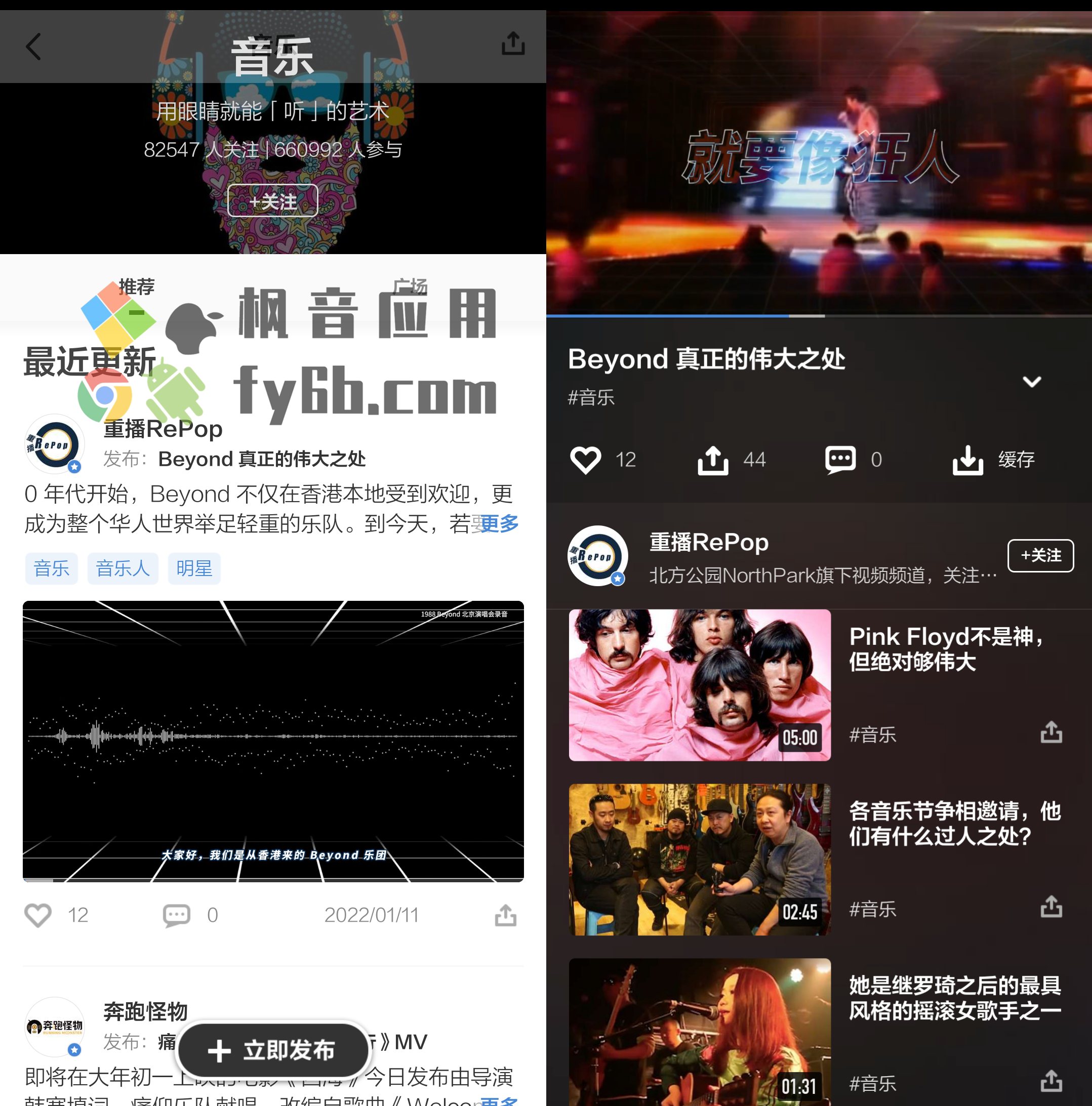Switch to the 推荐 tab
The height and width of the screenshot is (1106, 1092).
(136, 287)
